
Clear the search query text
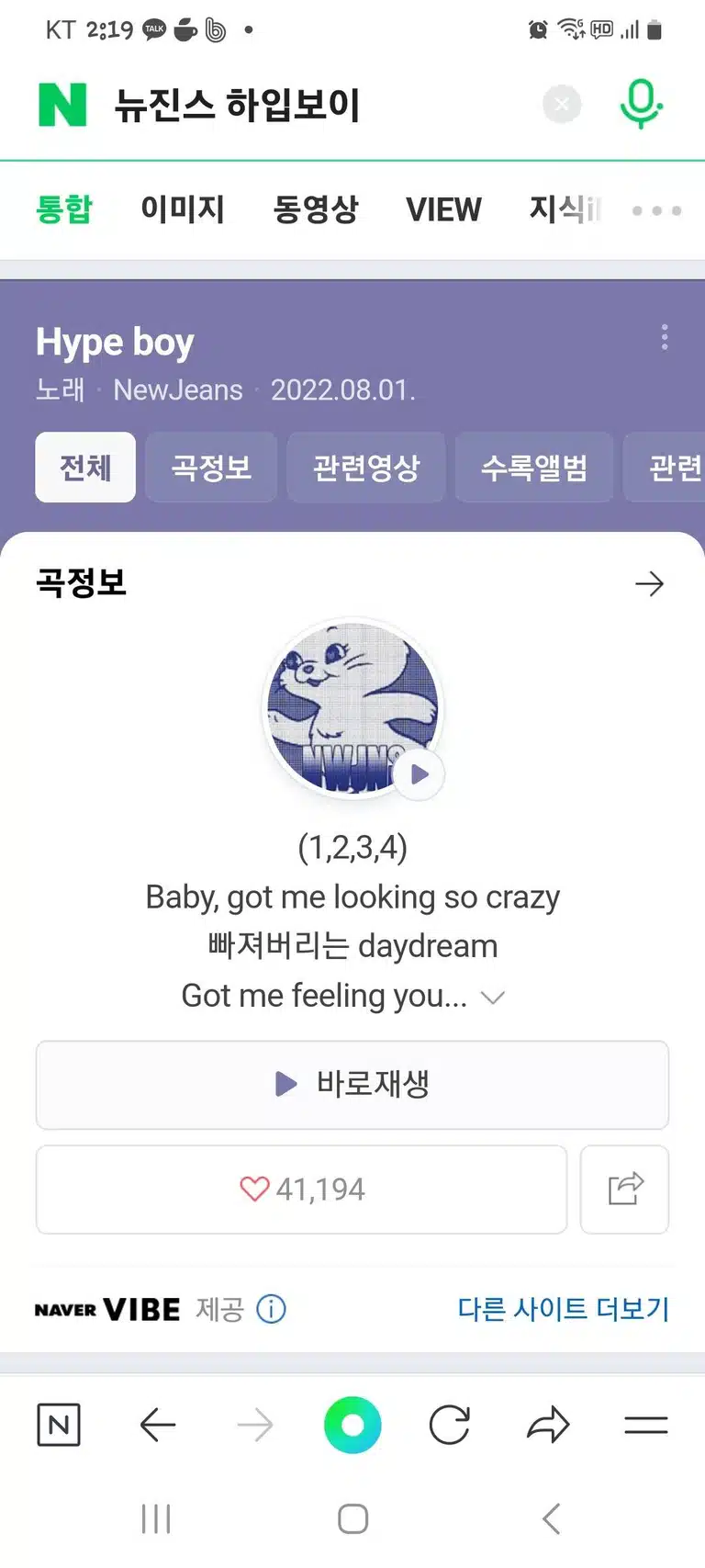coord(562,105)
